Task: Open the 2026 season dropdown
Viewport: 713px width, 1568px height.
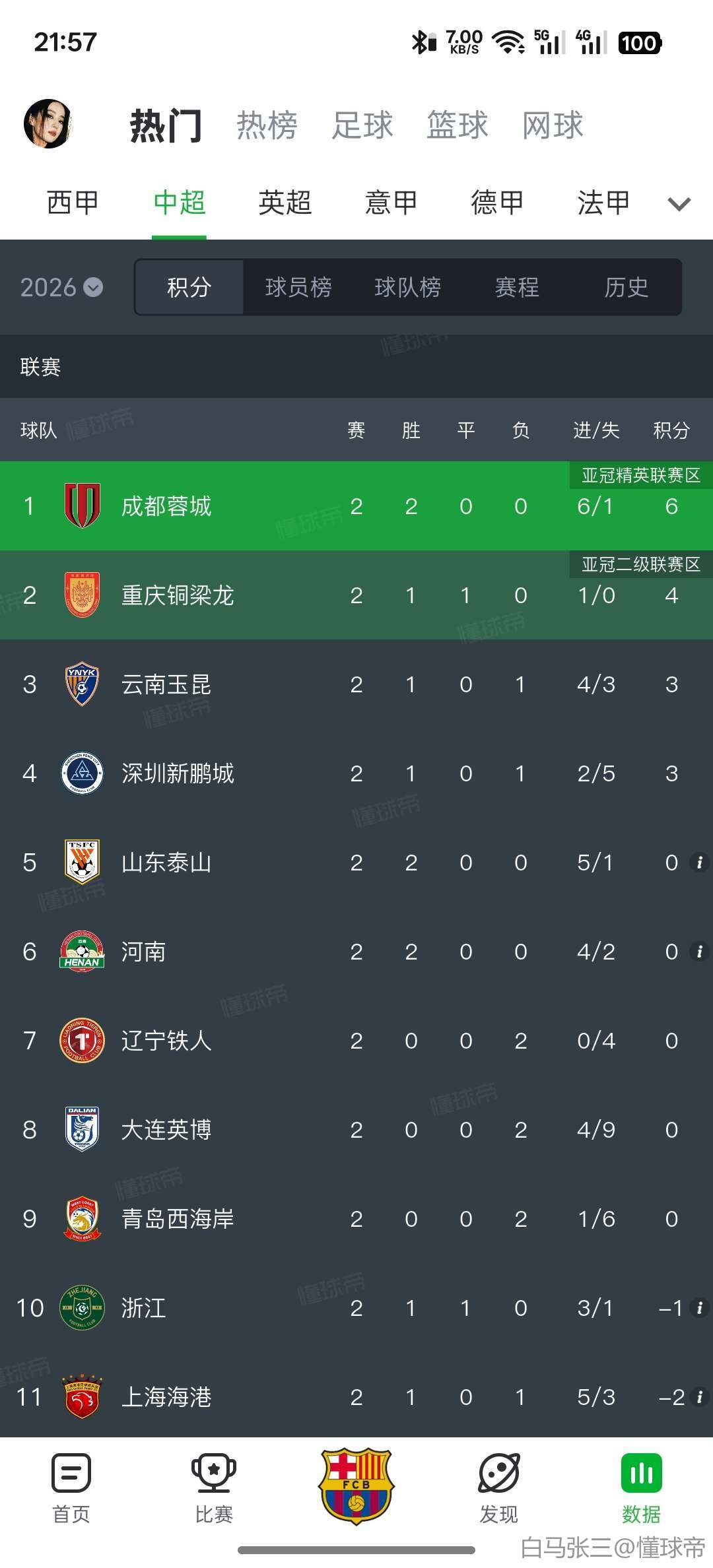Action: 61,287
